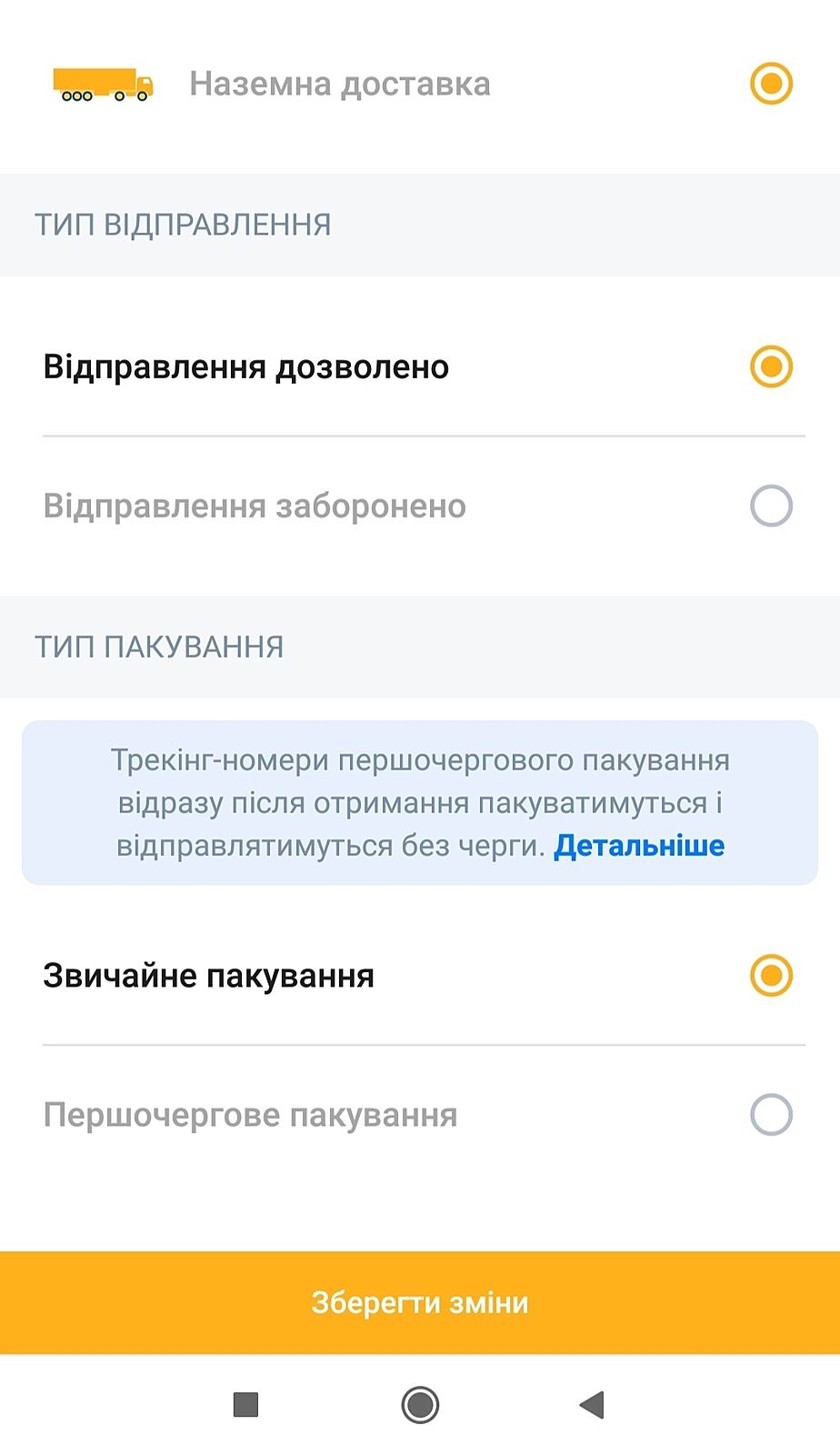Select Відправлення заборонено radio button

[771, 506]
